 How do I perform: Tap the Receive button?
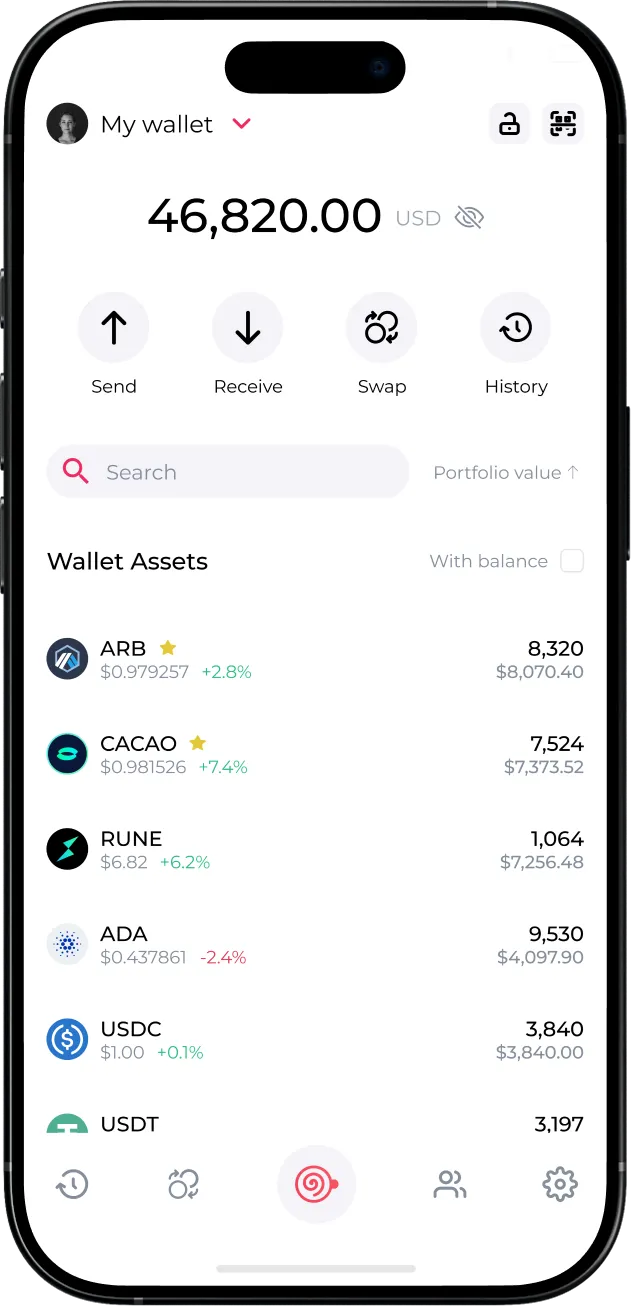point(248,328)
